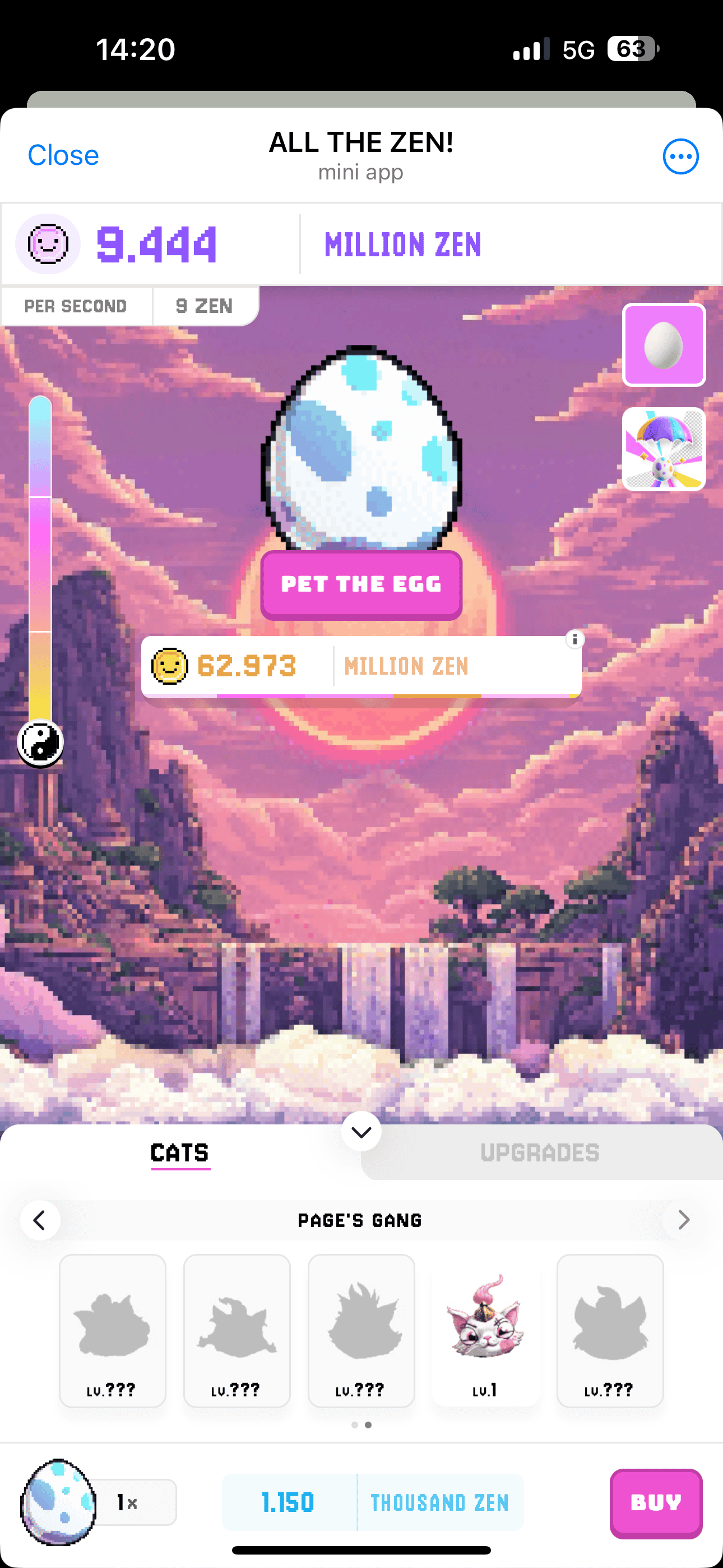Tap Pet the Egg button

(361, 584)
